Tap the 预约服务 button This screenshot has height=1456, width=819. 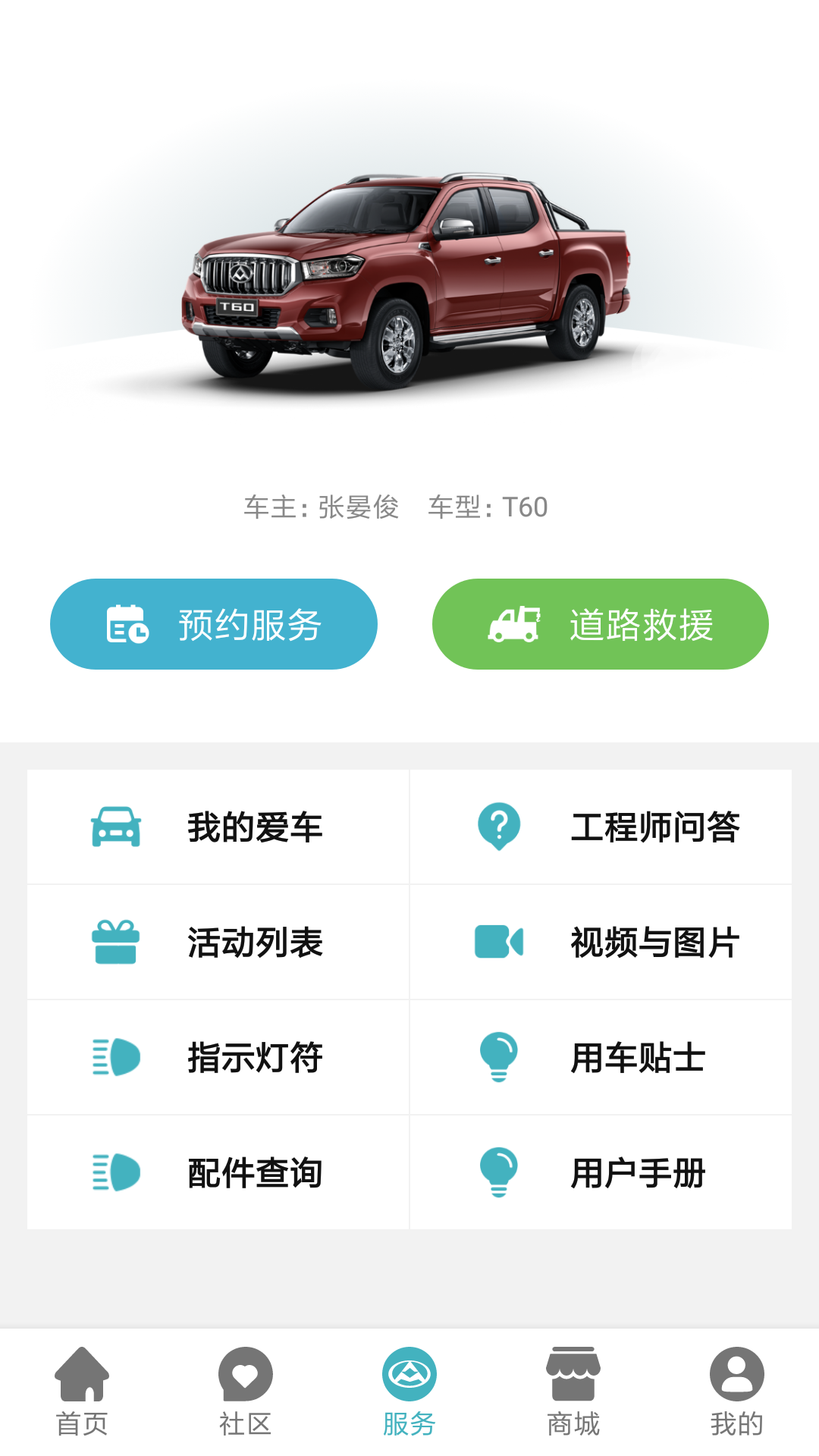tap(213, 623)
